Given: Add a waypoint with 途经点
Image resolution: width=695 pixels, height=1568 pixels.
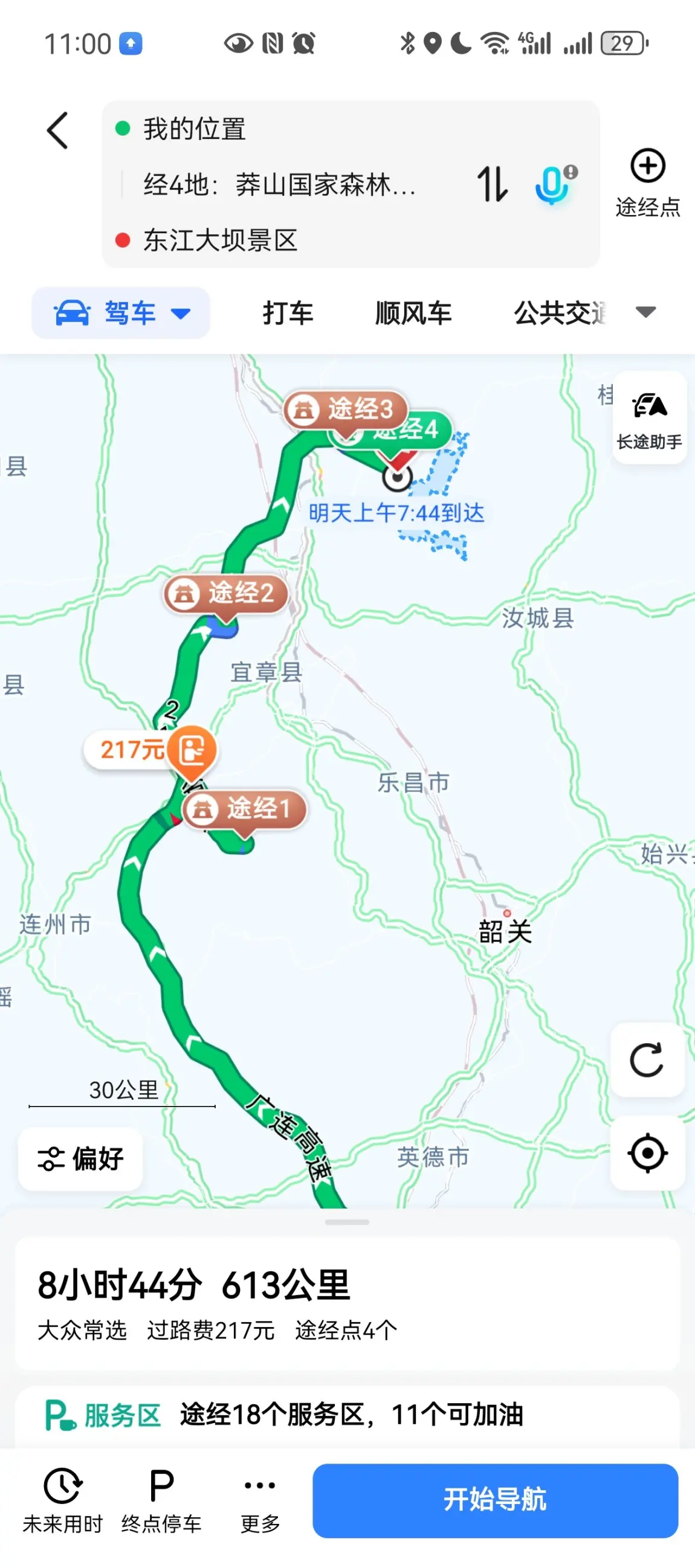Looking at the screenshot, I should [647, 181].
